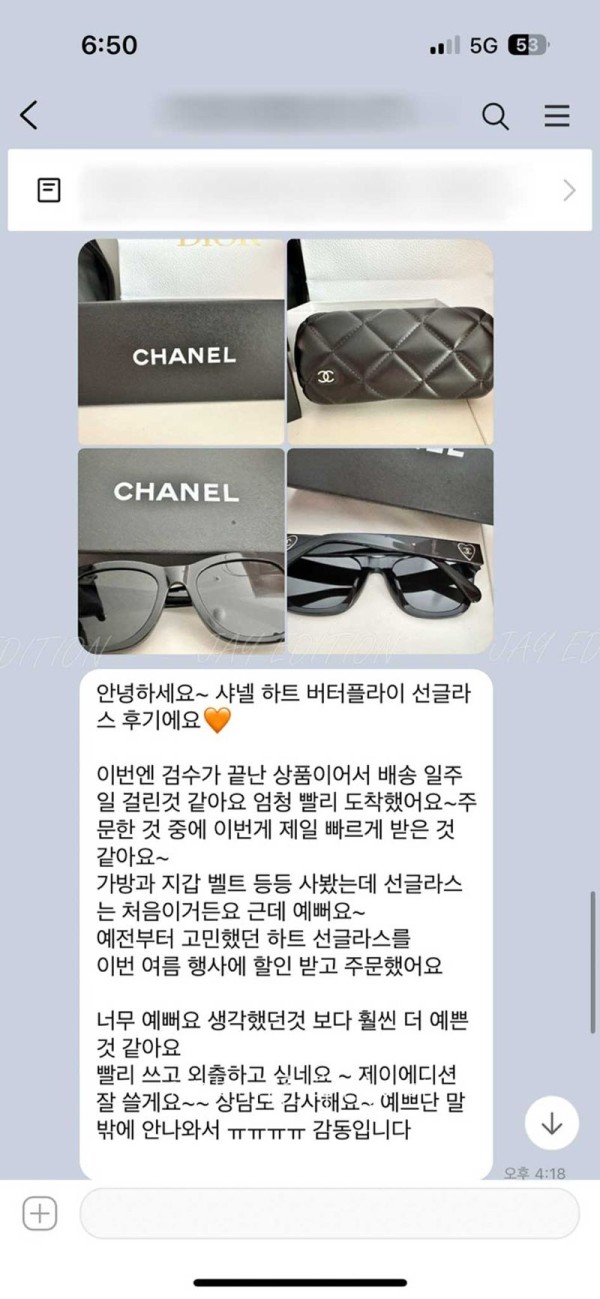
Task: Expand the pinned notice banner
Action: 569,190
